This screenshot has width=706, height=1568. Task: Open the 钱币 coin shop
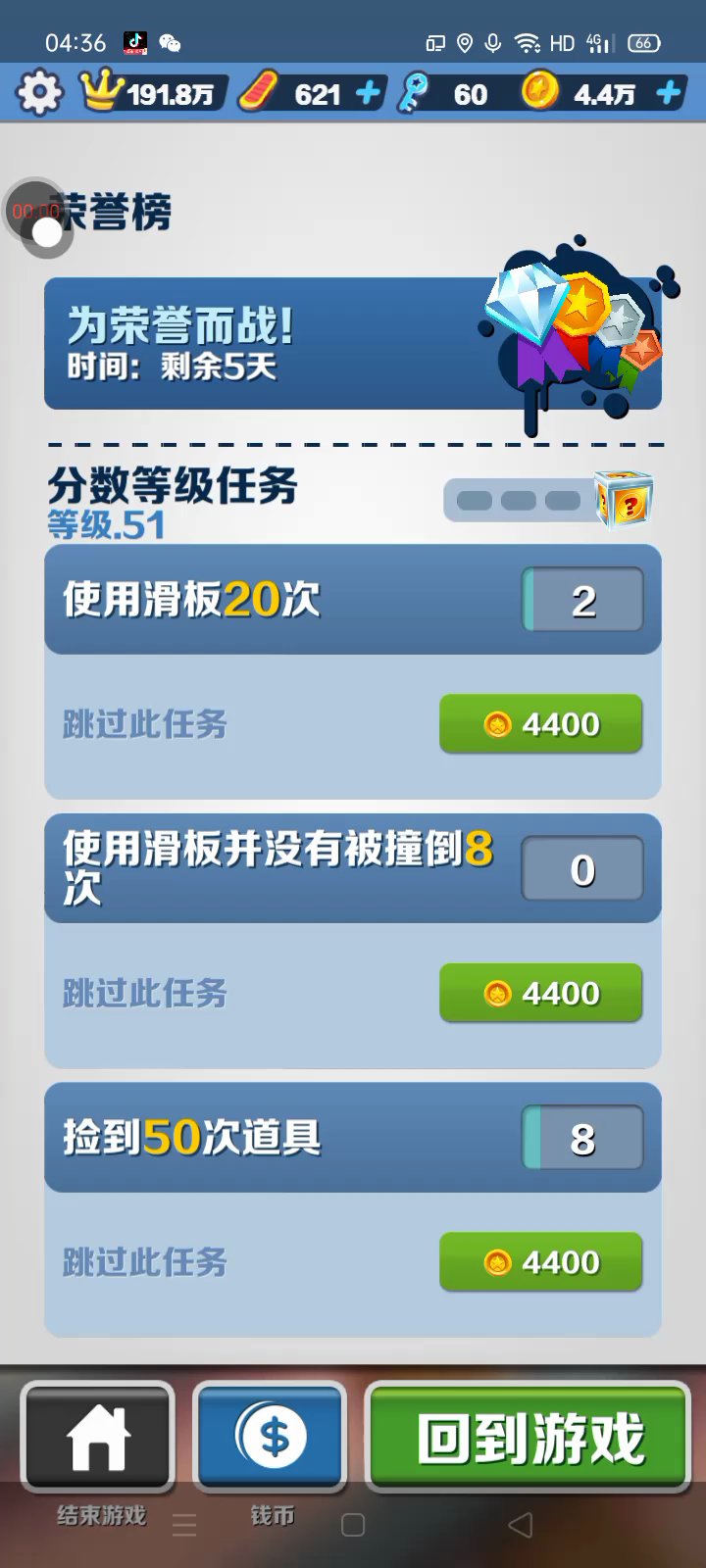[272, 1437]
